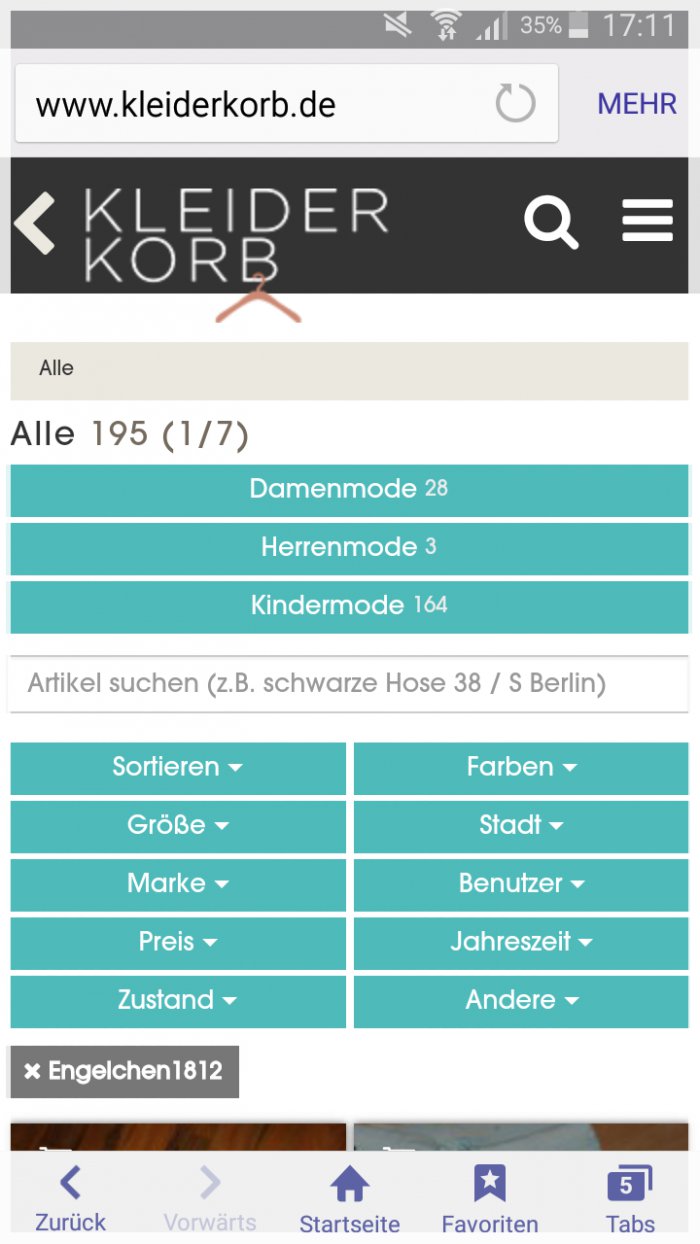Screen dimensions: 700x1244
Task: Open the Kleiderkorb search icon
Action: point(551,222)
